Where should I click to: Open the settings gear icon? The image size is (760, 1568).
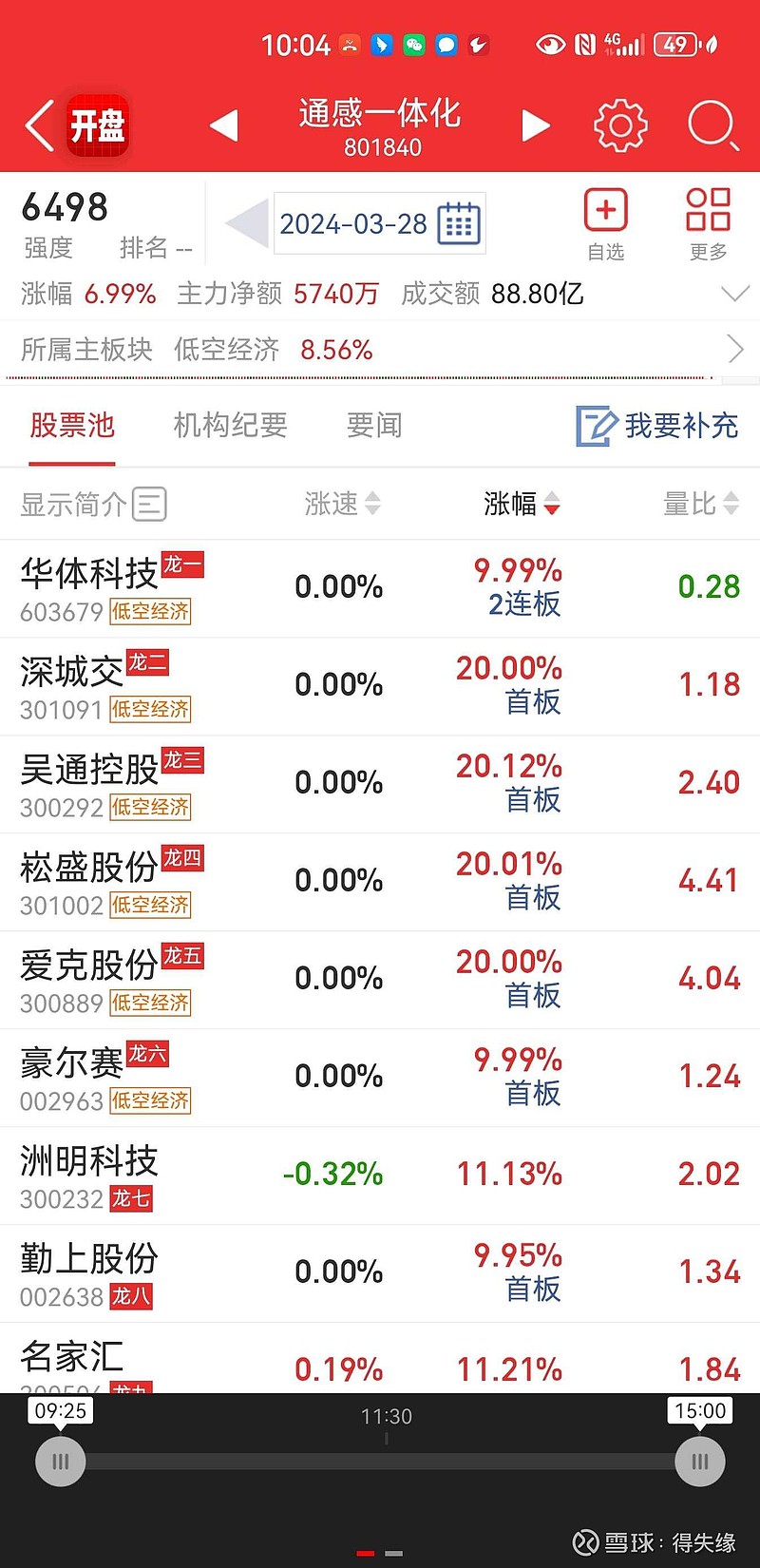point(618,124)
